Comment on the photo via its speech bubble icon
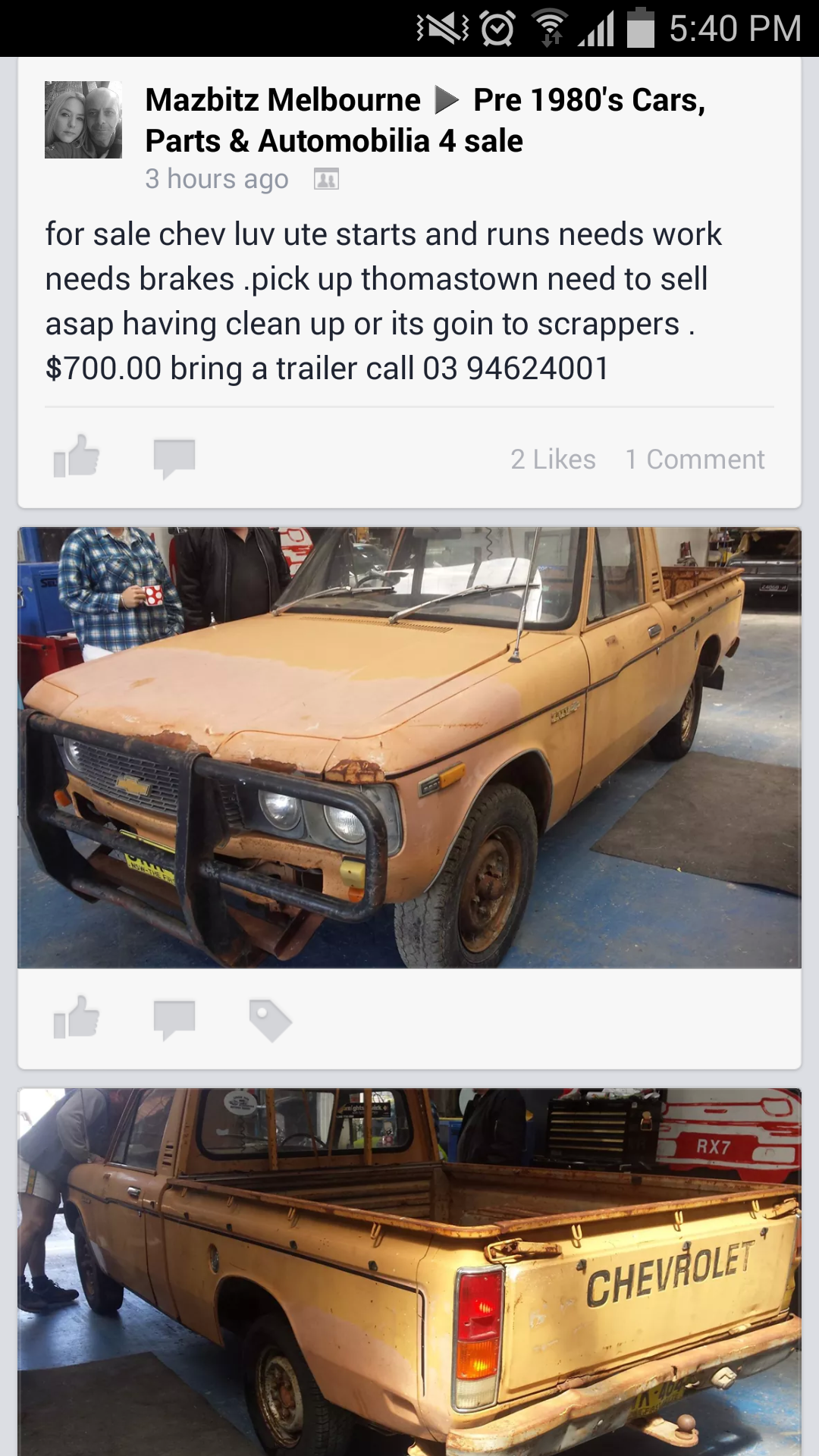 [174, 1019]
